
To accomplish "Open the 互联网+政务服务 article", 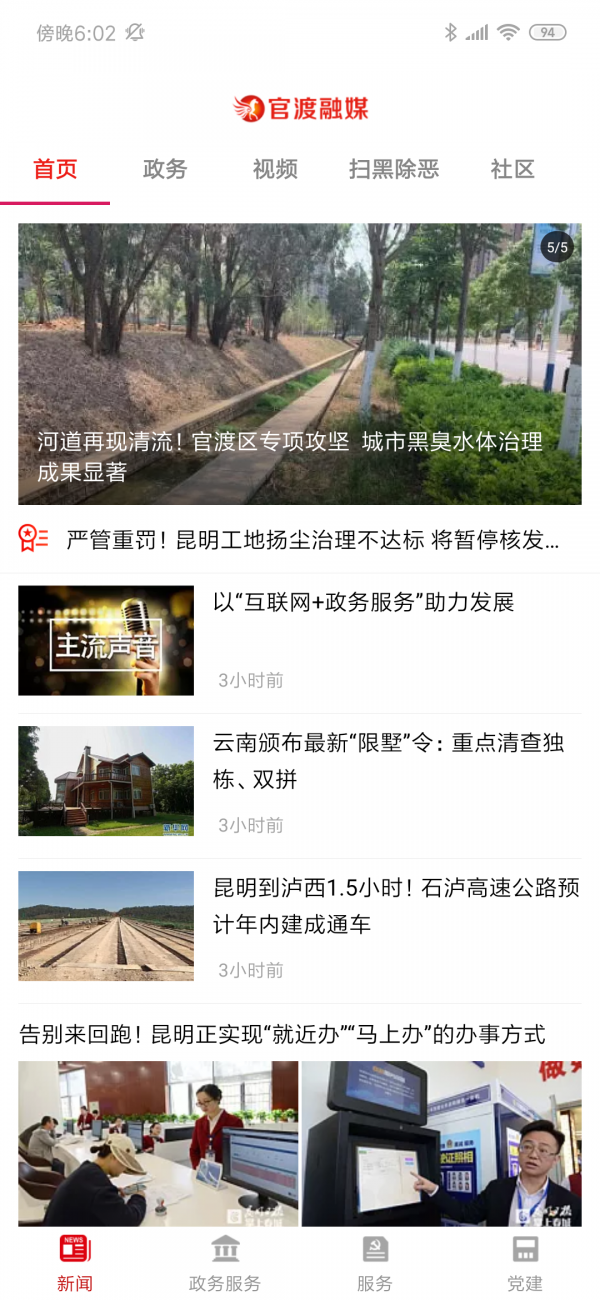I will pyautogui.click(x=363, y=602).
